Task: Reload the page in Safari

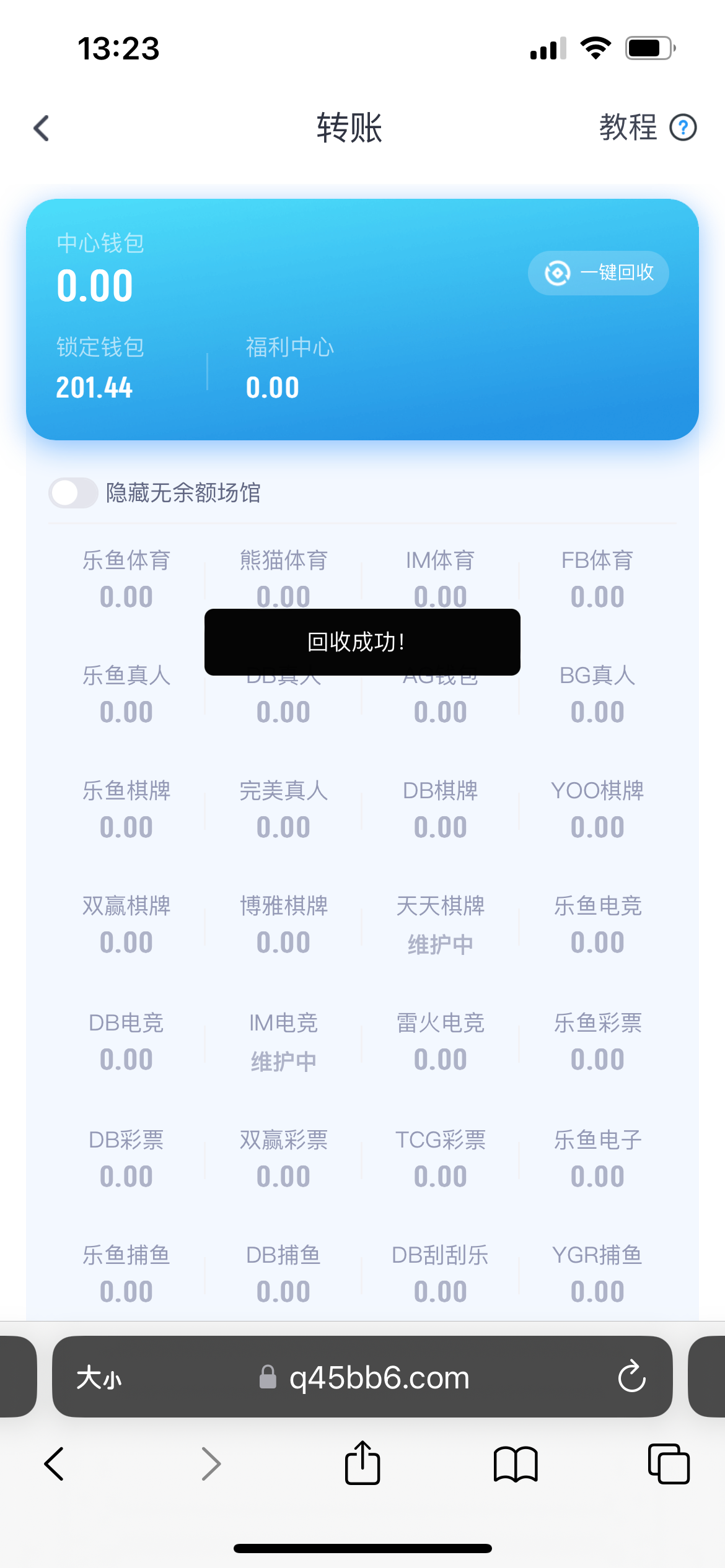Action: click(631, 1377)
